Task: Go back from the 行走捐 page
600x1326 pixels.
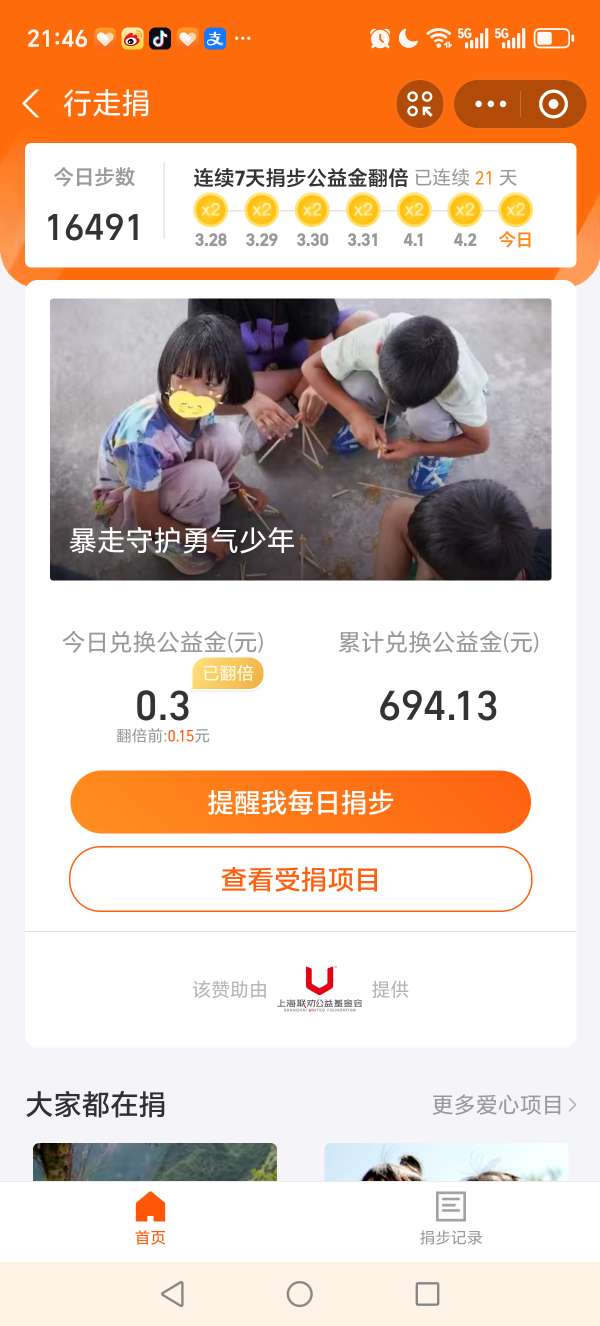Action: click(31, 104)
